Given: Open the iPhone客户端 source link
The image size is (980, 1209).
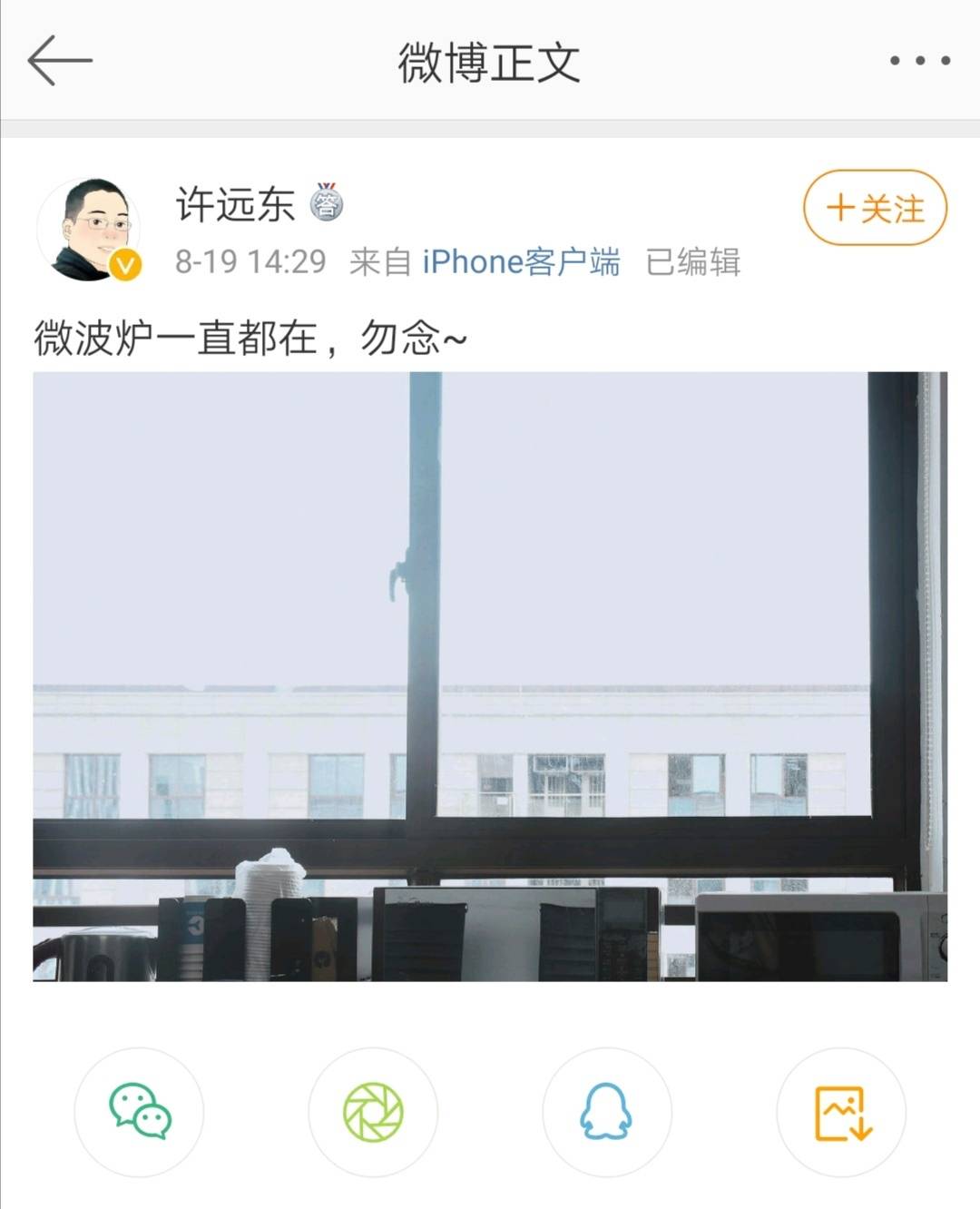Looking at the screenshot, I should point(521,262).
